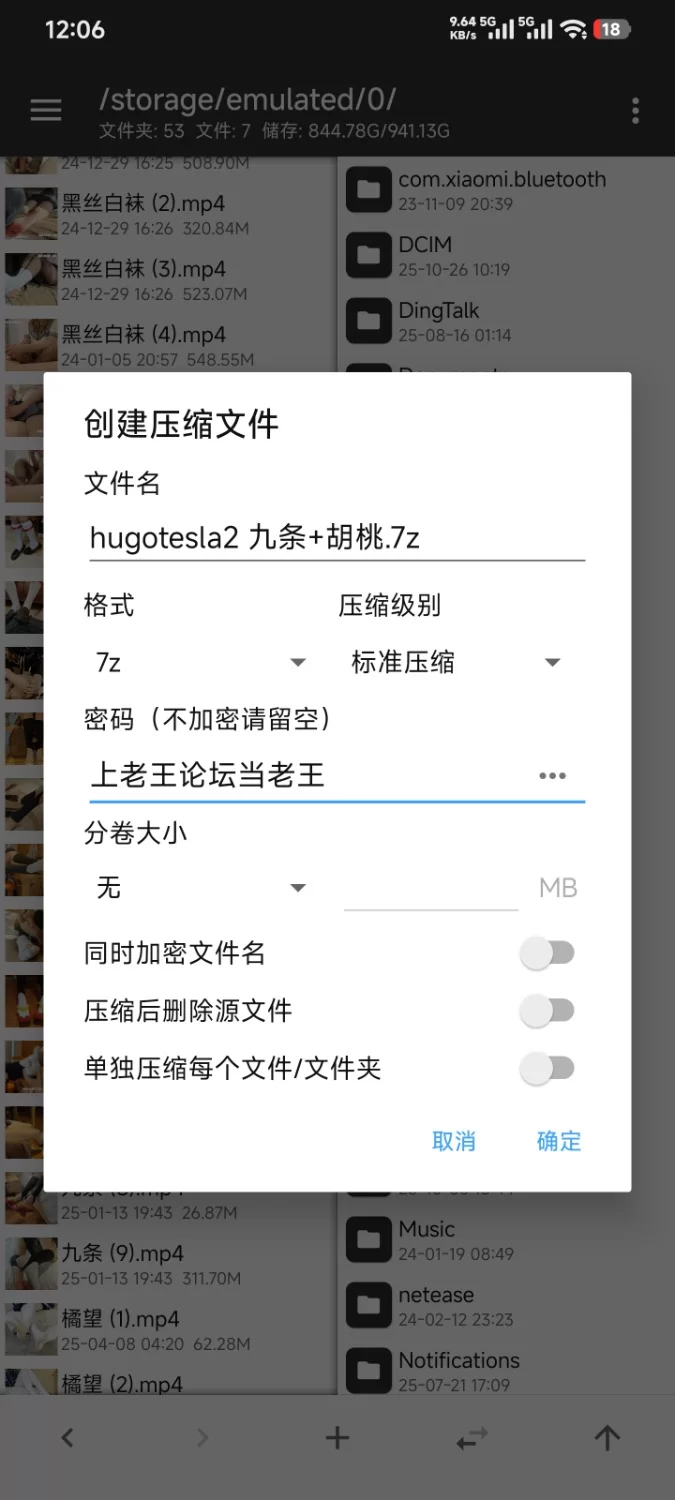Tap the split size MB field
The width and height of the screenshot is (675, 1500).
[430, 888]
